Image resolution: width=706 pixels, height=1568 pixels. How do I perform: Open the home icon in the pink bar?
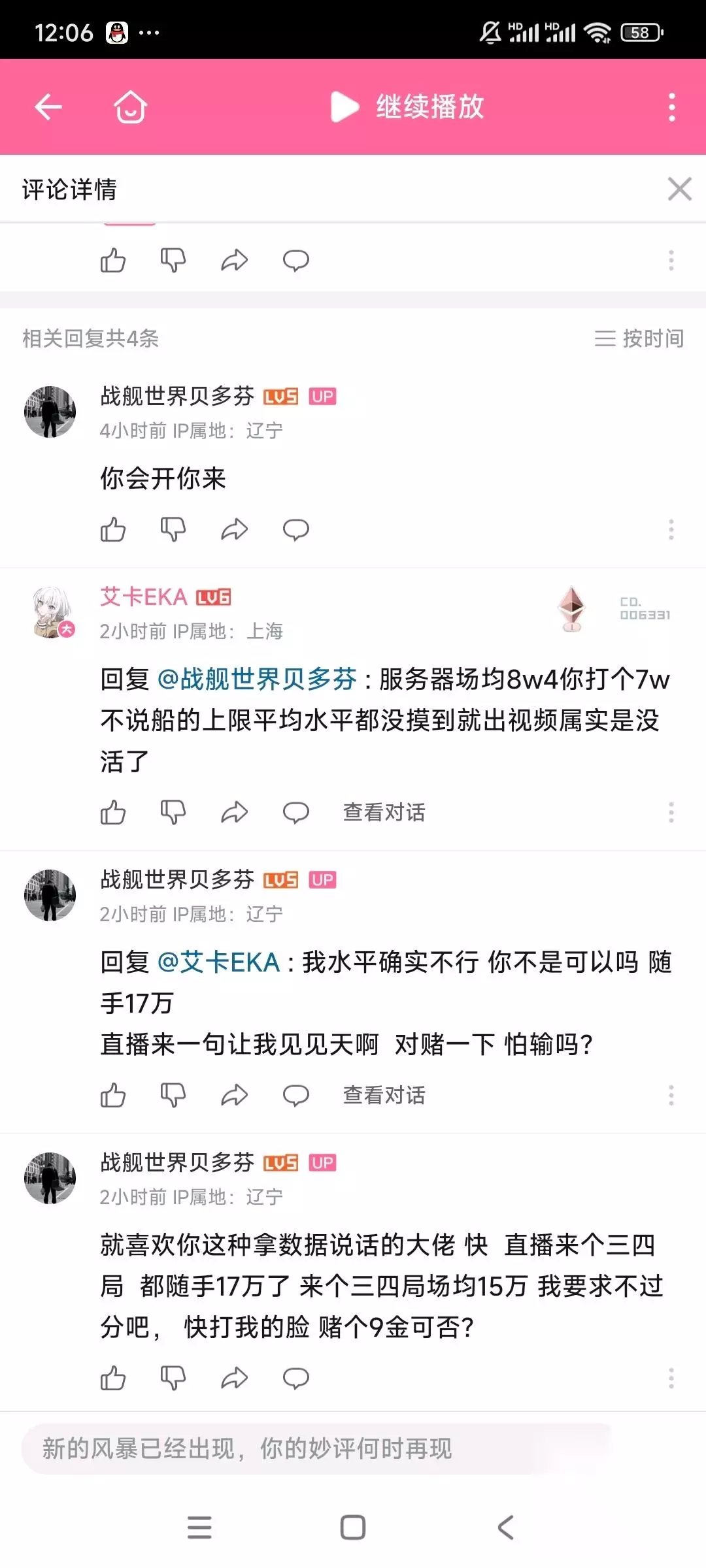tap(130, 106)
